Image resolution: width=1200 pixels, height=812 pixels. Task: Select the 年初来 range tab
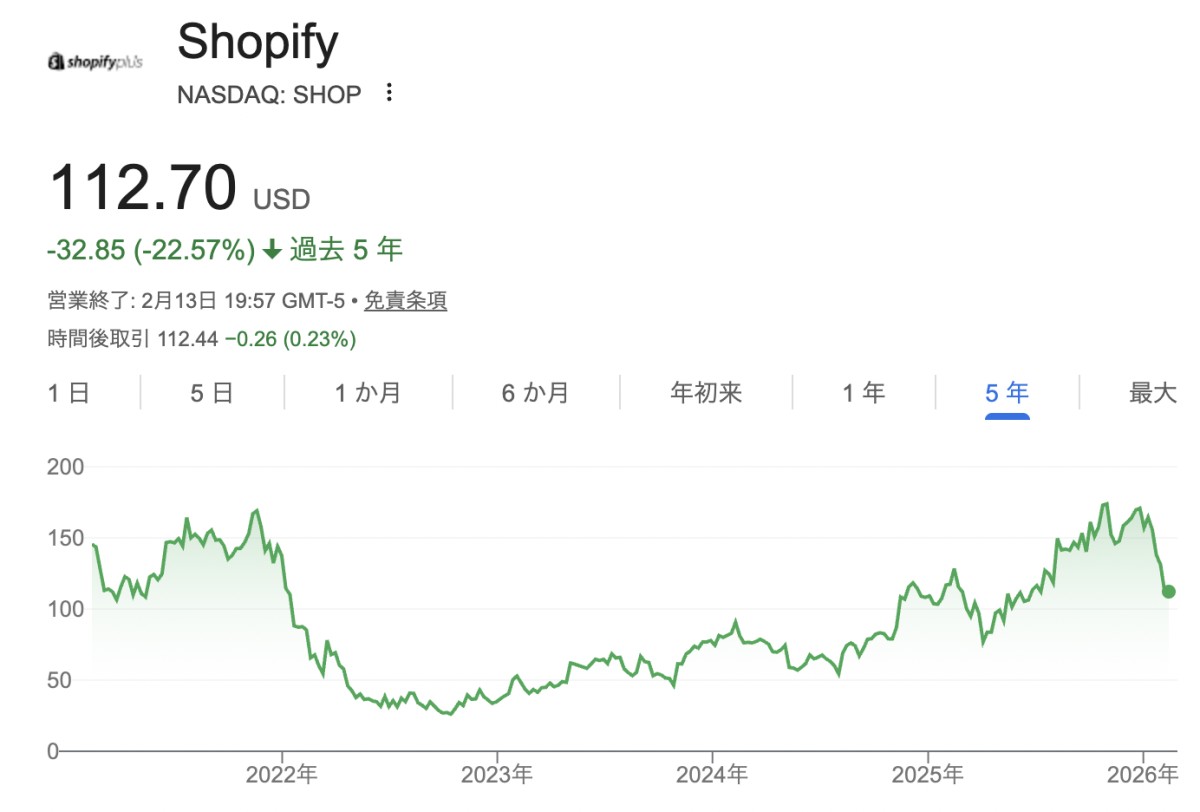706,393
